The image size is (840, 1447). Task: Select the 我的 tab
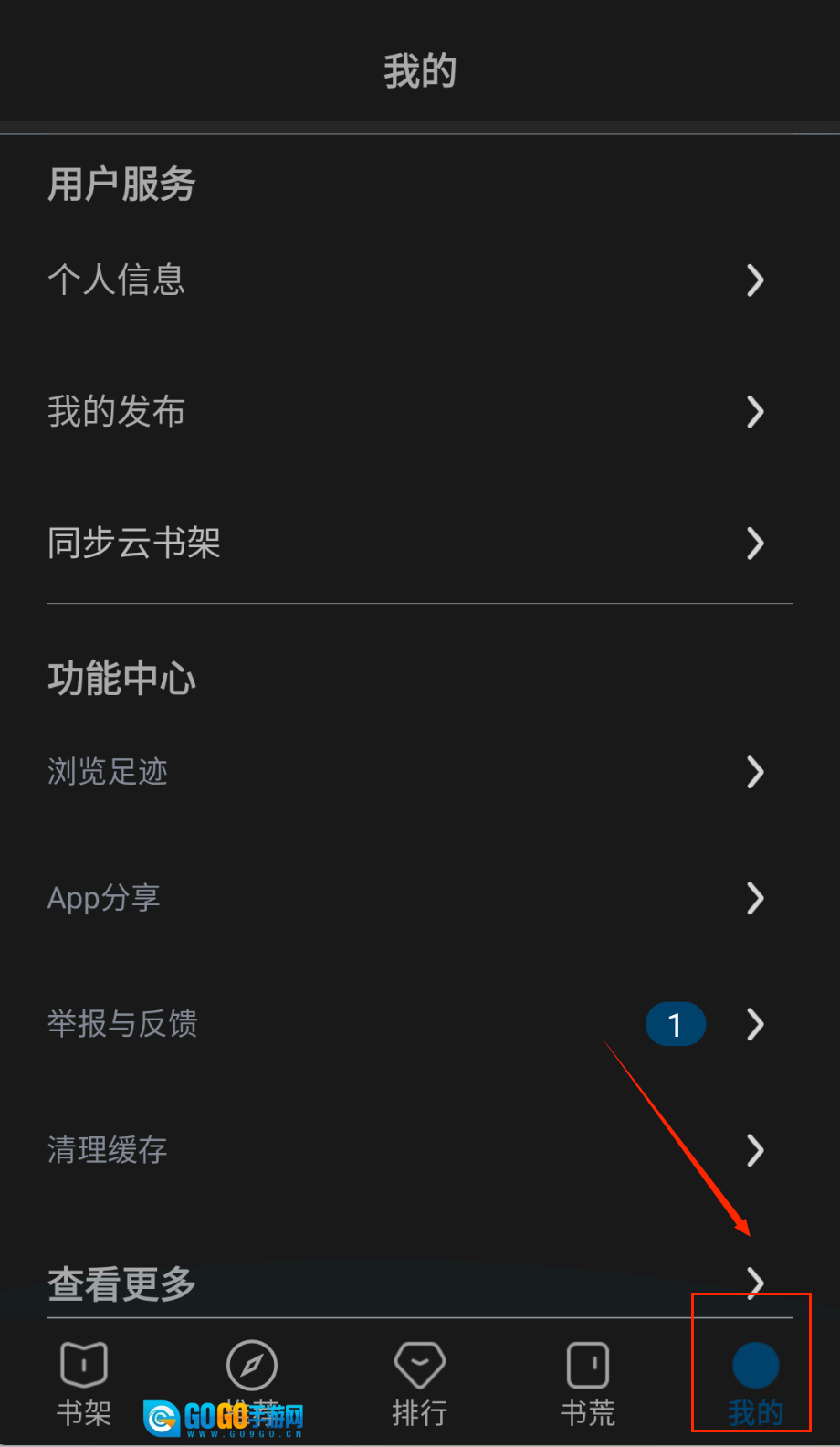[x=755, y=1382]
